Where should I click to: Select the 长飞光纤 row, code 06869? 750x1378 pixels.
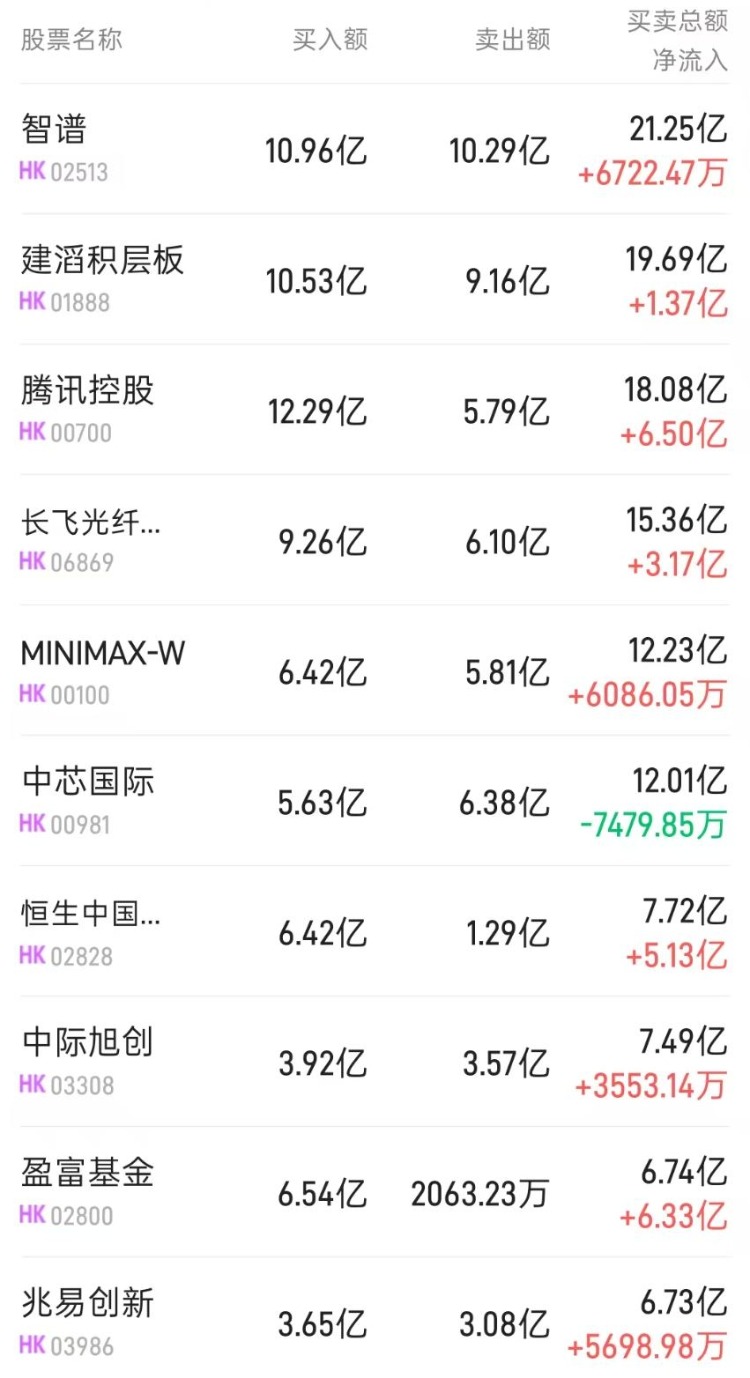(x=375, y=540)
